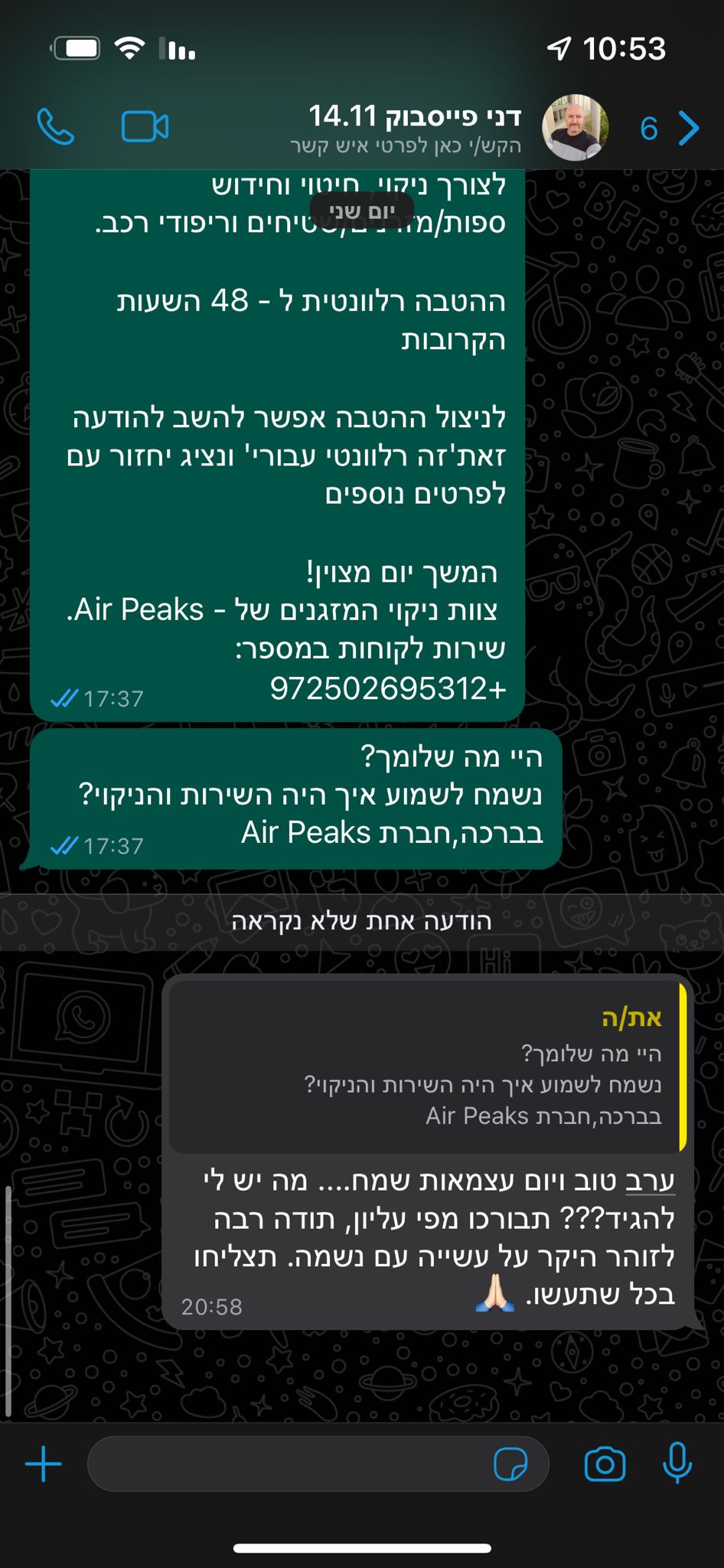Open contact info from the chat header name
Viewport: 724px width, 1568px height.
click(x=414, y=117)
